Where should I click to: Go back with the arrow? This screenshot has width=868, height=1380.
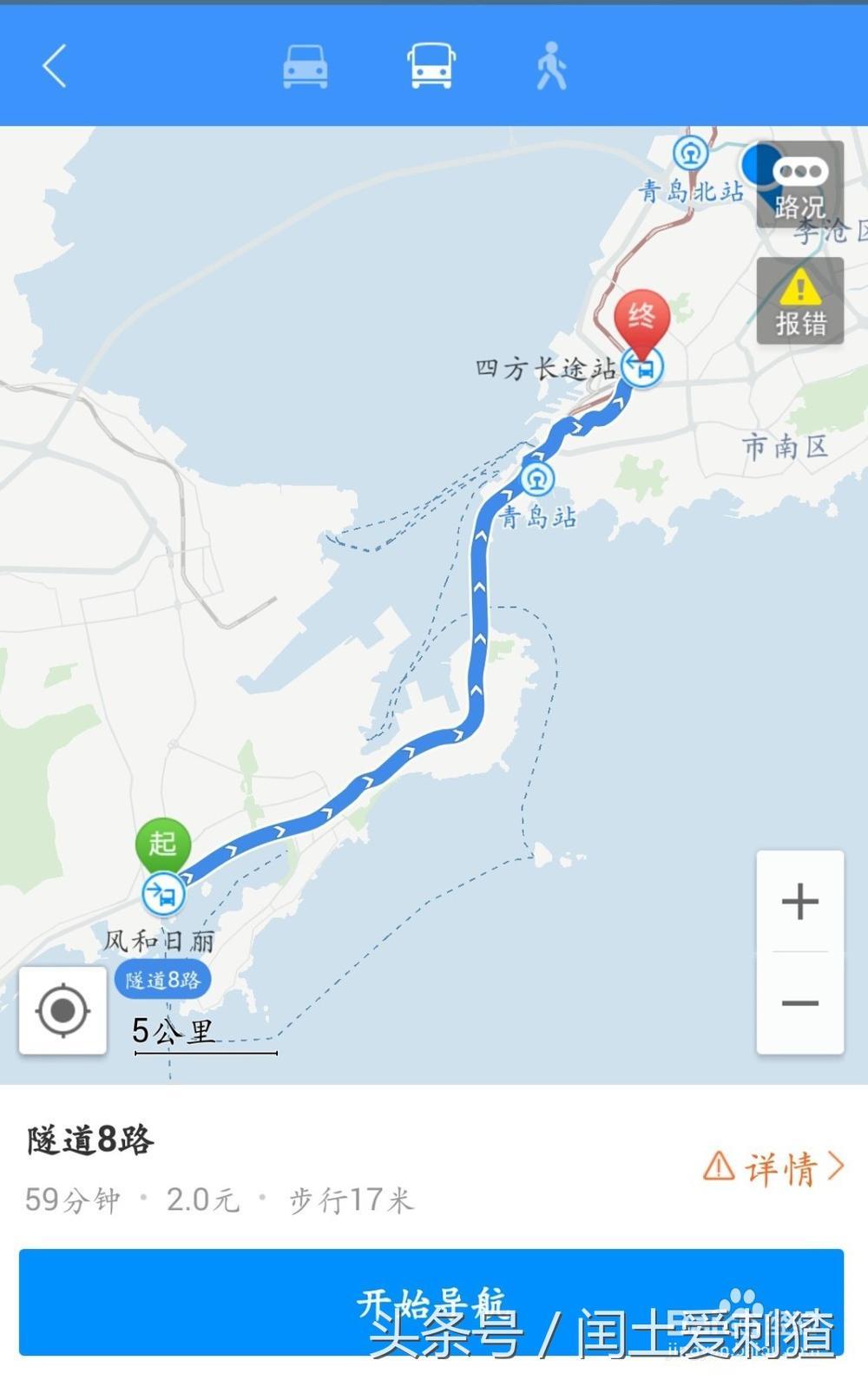55,66
